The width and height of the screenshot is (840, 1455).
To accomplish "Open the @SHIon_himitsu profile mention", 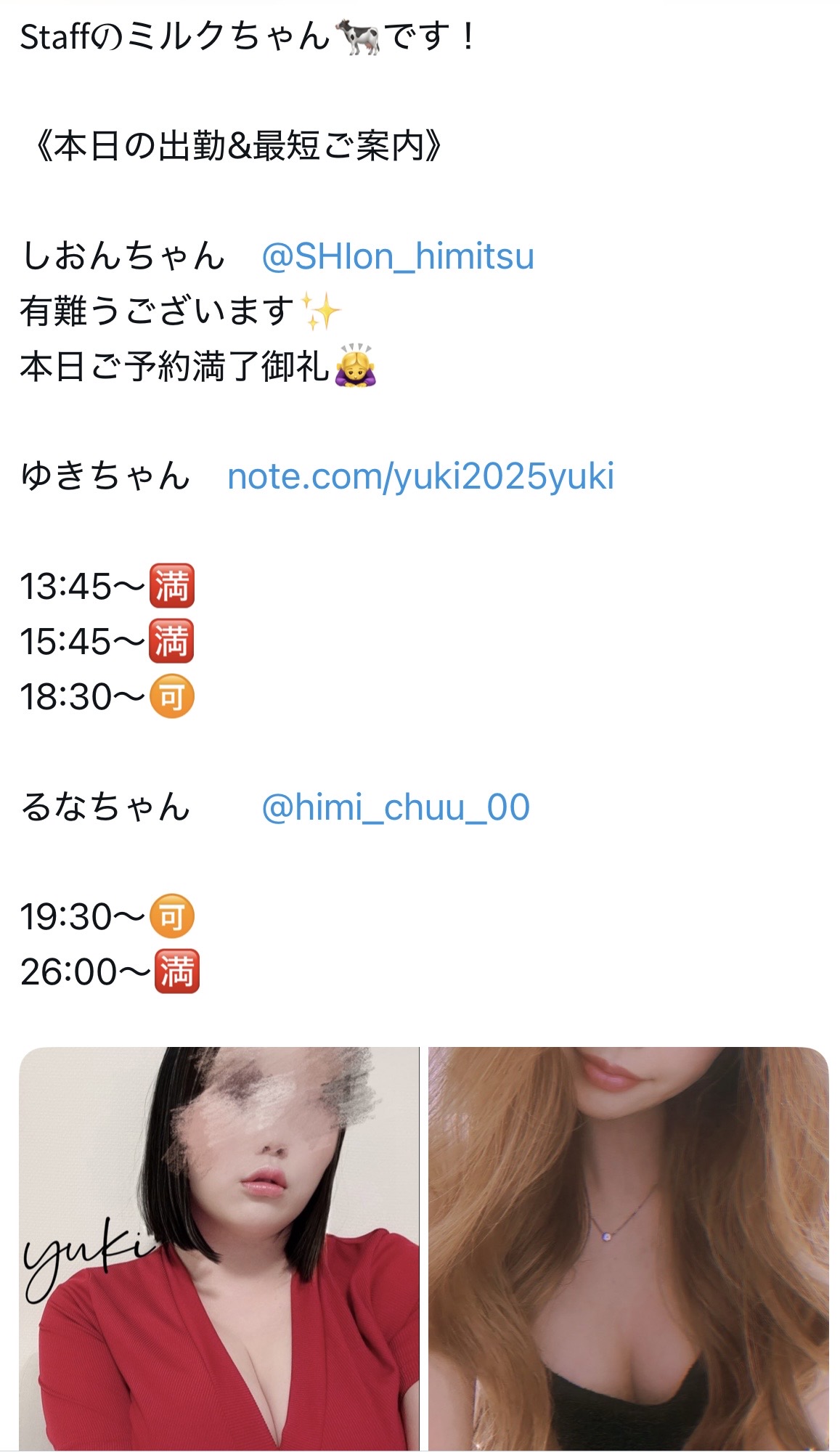I will point(397,257).
